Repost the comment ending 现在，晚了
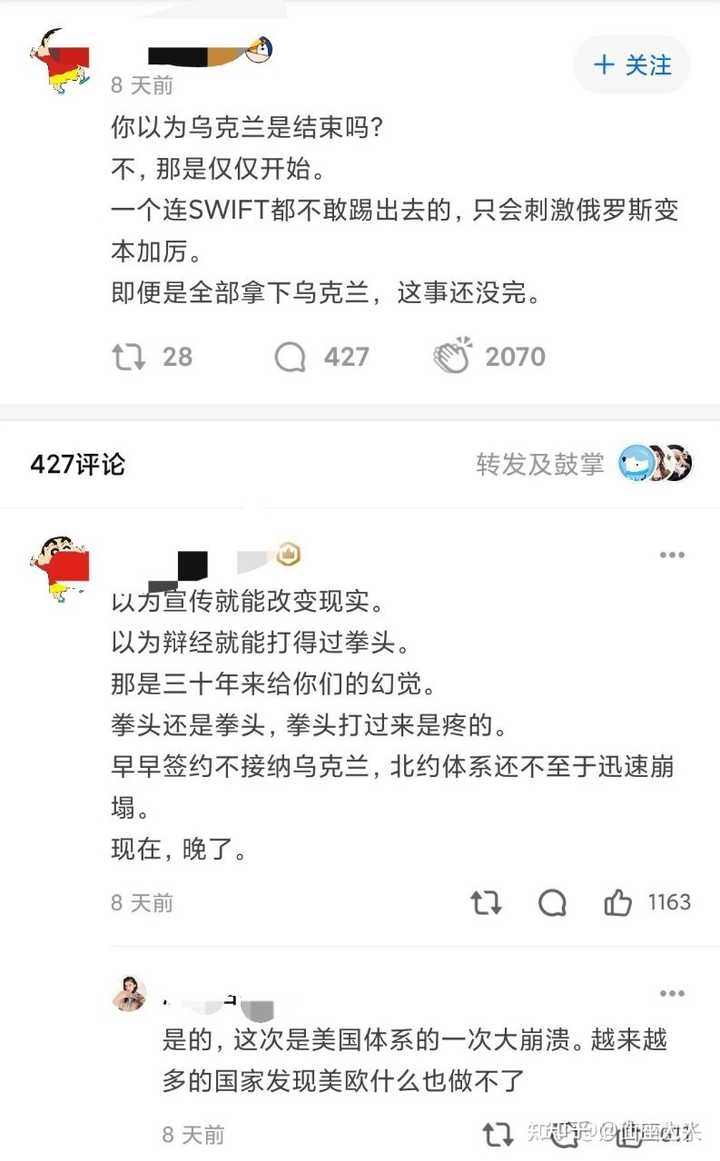Screen dimensions: 720x1161 [486, 903]
